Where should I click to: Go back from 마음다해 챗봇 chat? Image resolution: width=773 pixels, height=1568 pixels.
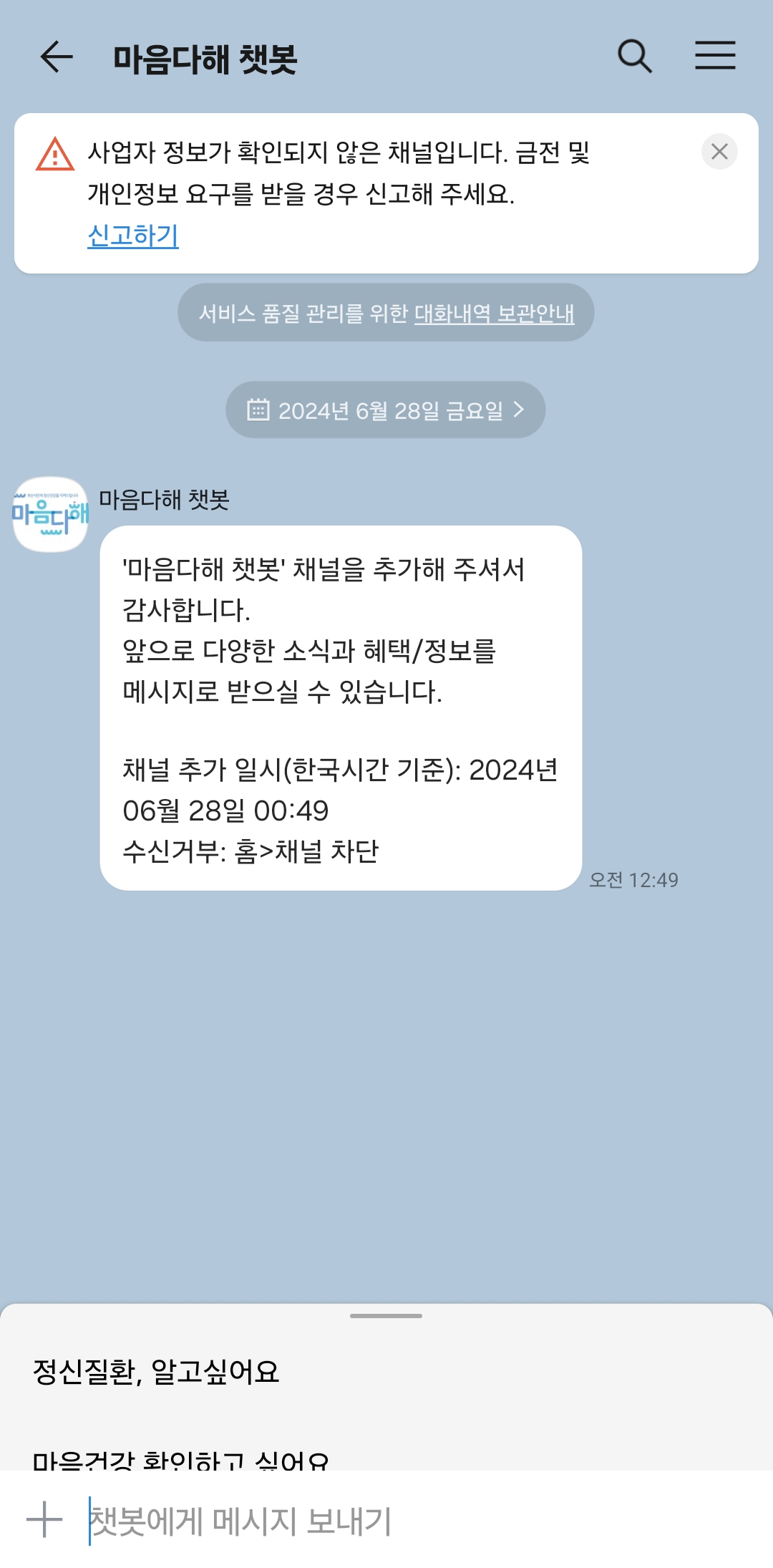[x=57, y=57]
